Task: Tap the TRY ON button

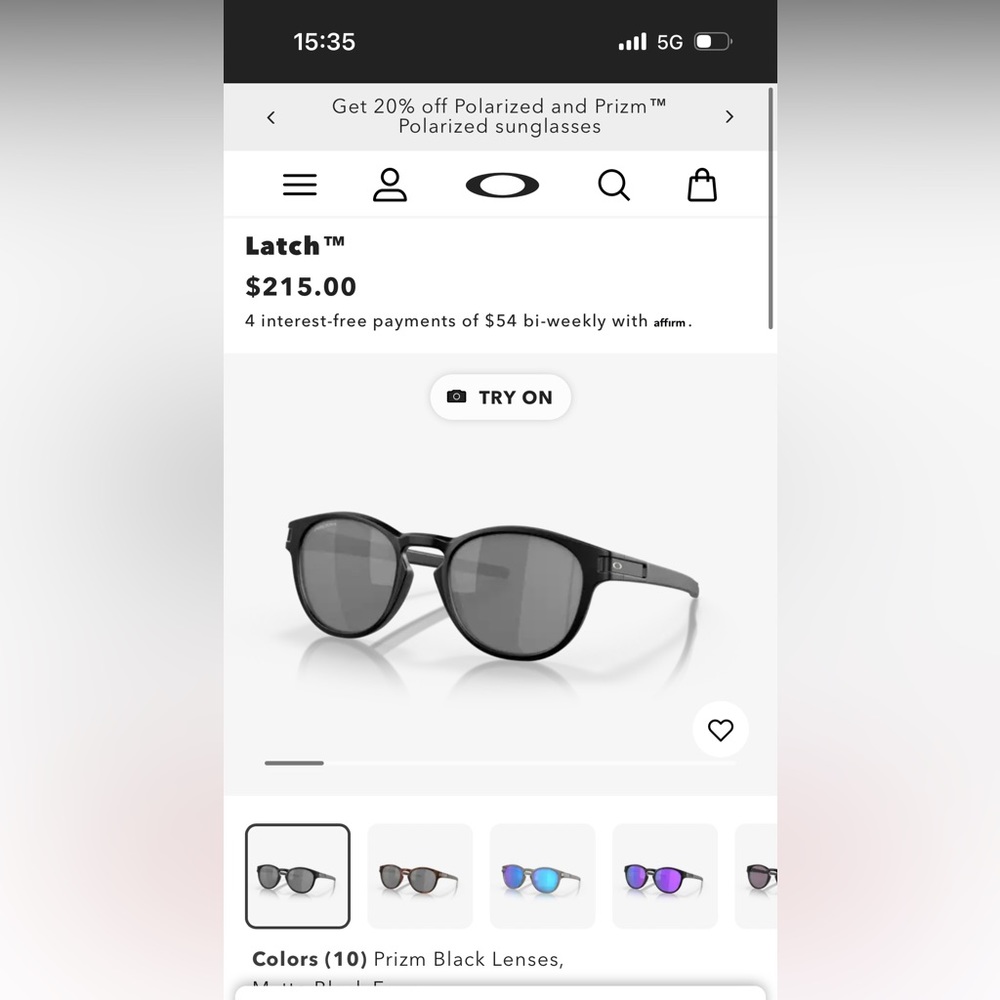Action: [x=500, y=397]
